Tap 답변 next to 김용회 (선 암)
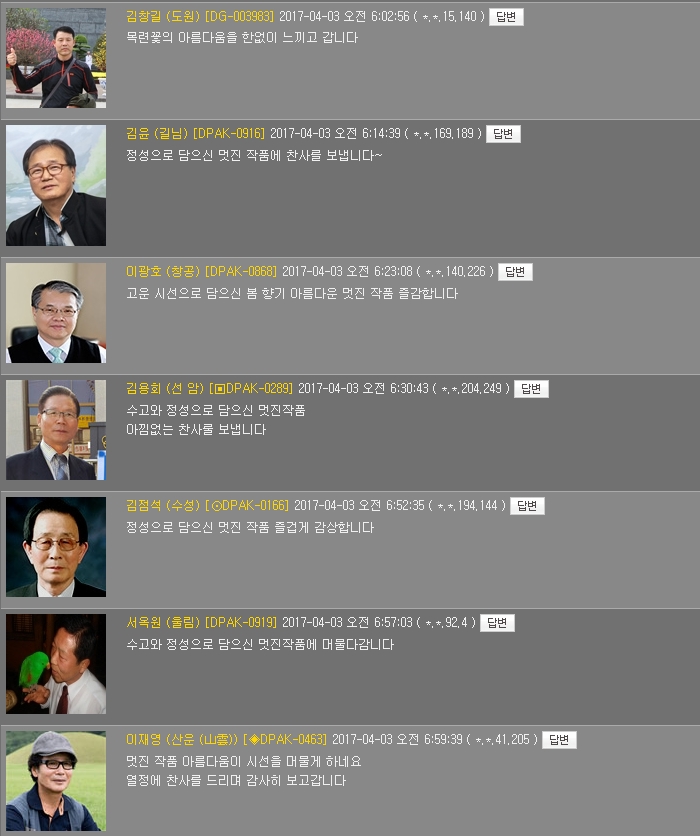The height and width of the screenshot is (836, 700). point(531,389)
